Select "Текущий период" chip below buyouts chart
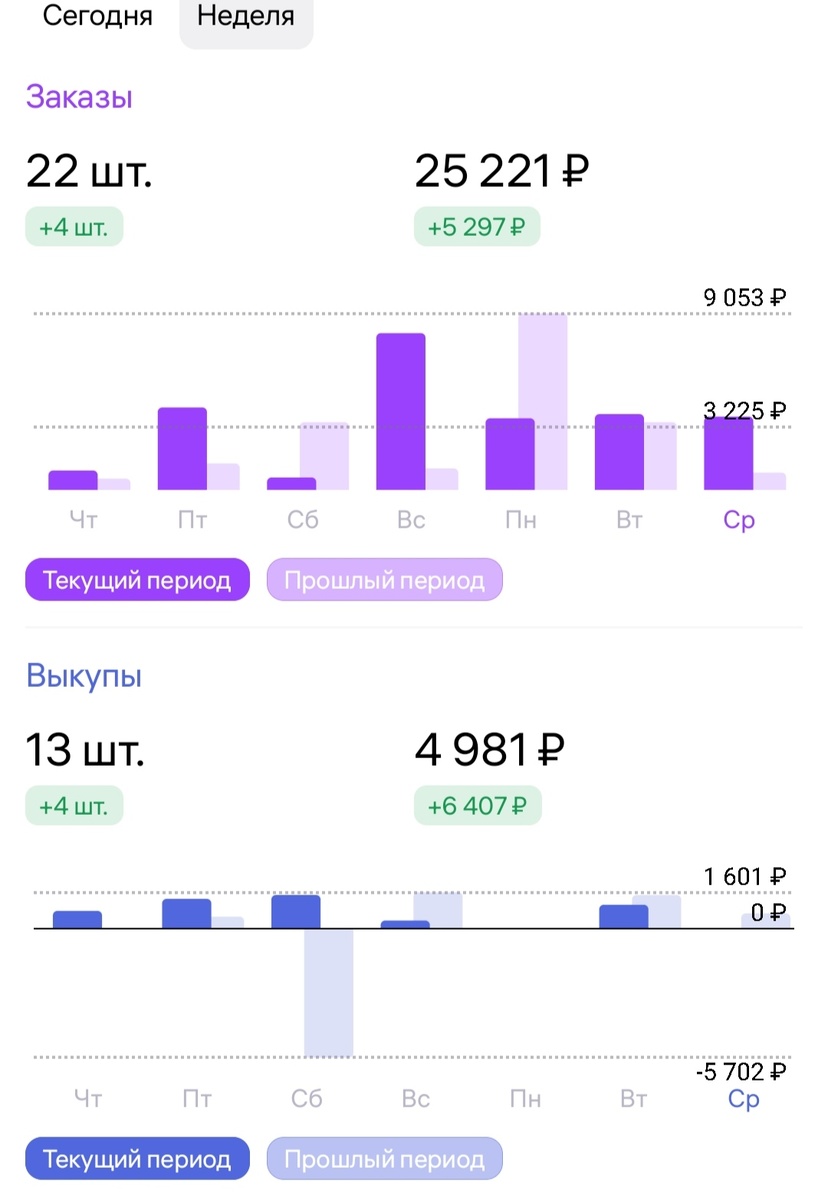 [x=137, y=1158]
